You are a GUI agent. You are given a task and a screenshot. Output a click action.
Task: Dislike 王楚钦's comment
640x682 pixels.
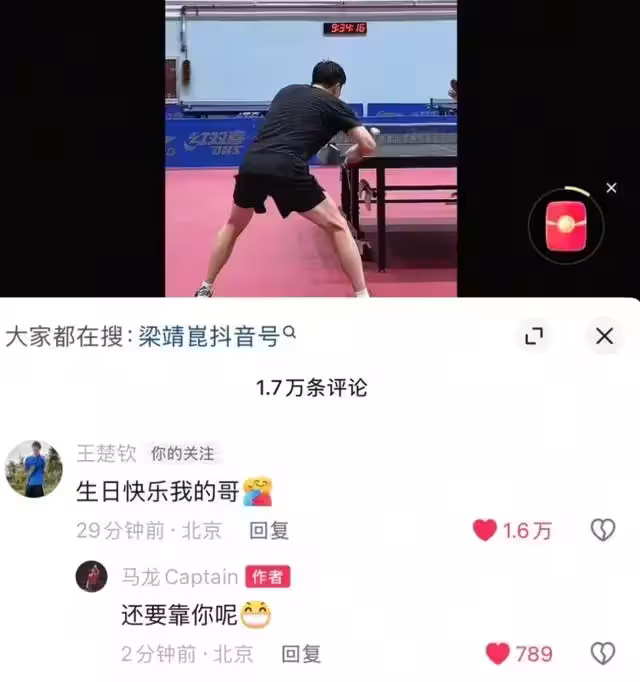pyautogui.click(x=602, y=531)
